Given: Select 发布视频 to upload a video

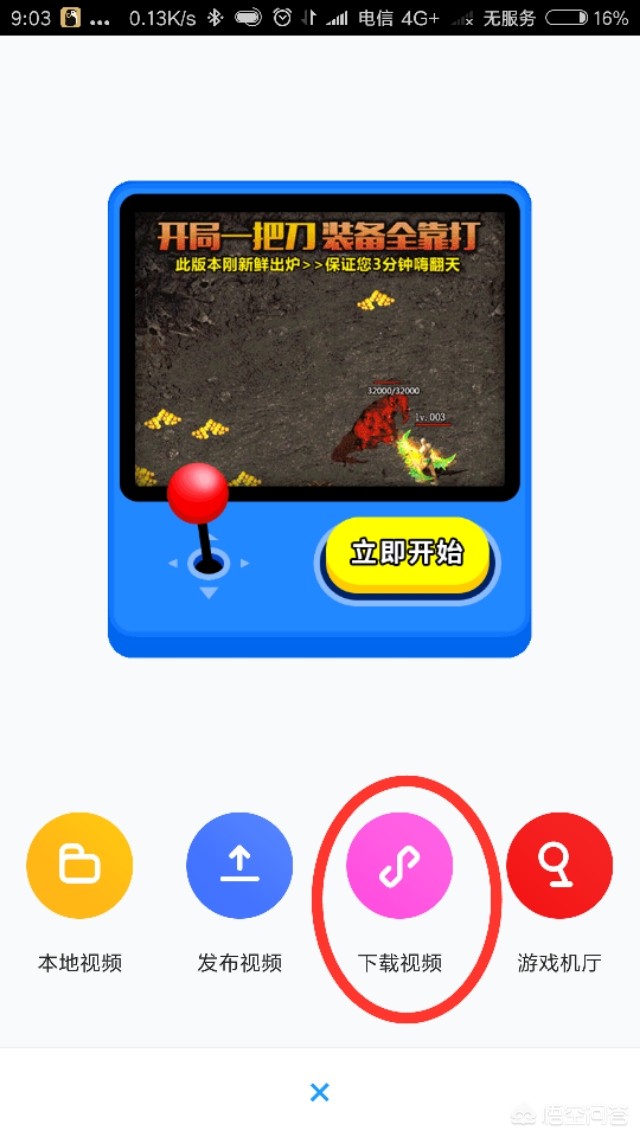Looking at the screenshot, I should click(240, 866).
